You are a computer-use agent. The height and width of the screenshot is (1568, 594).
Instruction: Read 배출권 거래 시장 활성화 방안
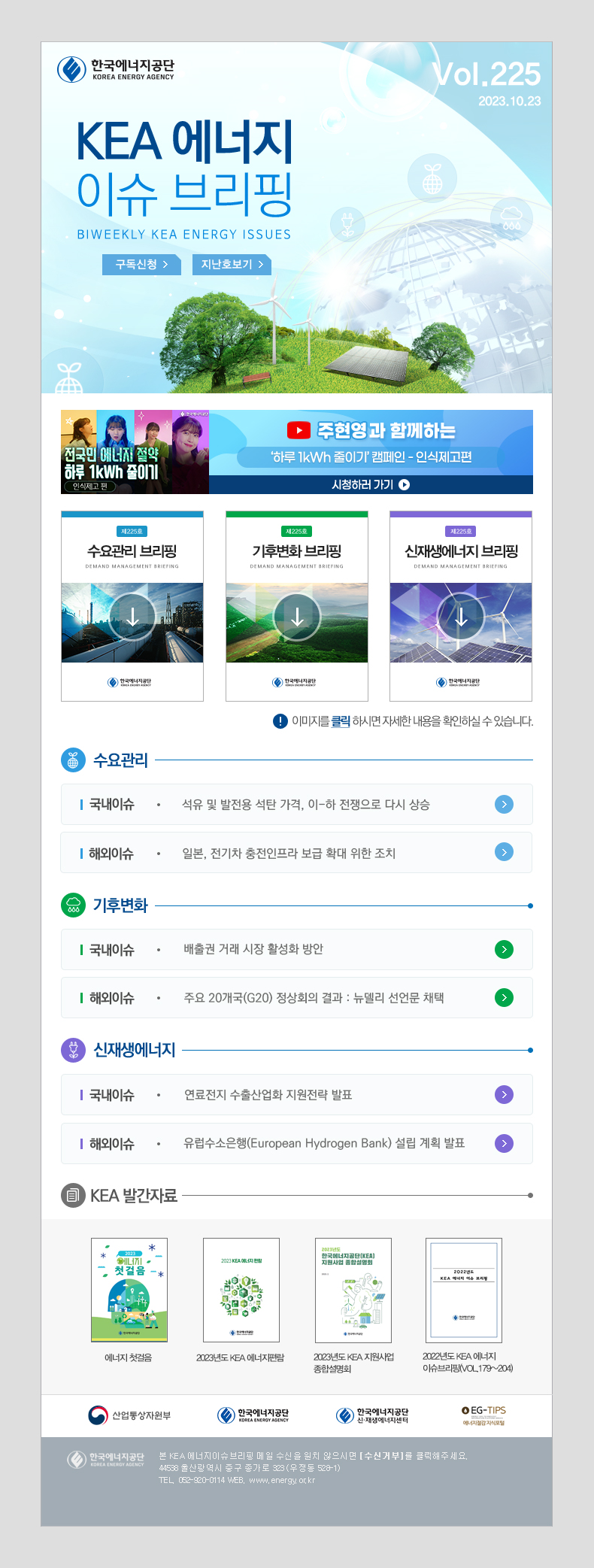253,949
